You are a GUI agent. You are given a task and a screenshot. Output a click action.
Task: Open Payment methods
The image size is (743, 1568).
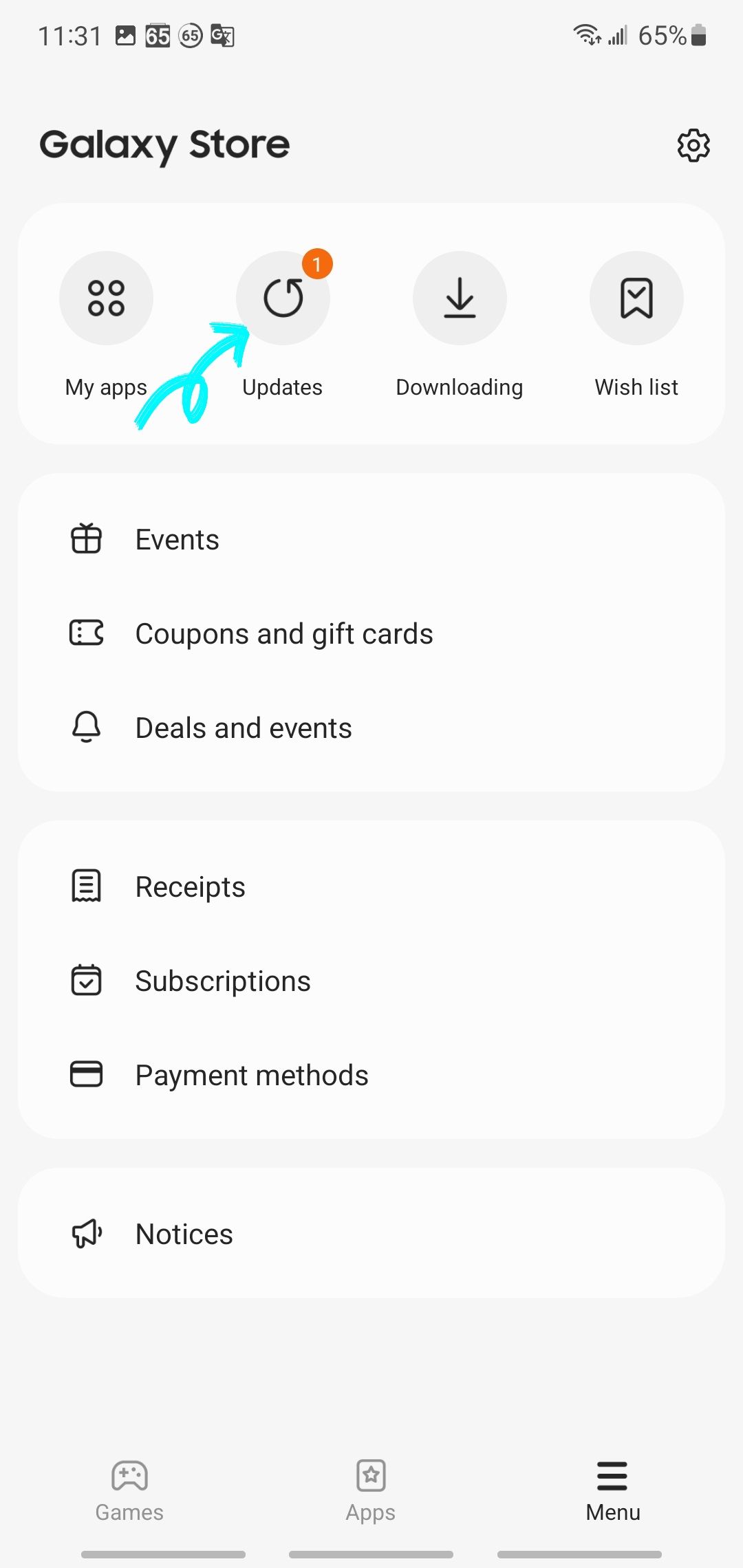251,1075
